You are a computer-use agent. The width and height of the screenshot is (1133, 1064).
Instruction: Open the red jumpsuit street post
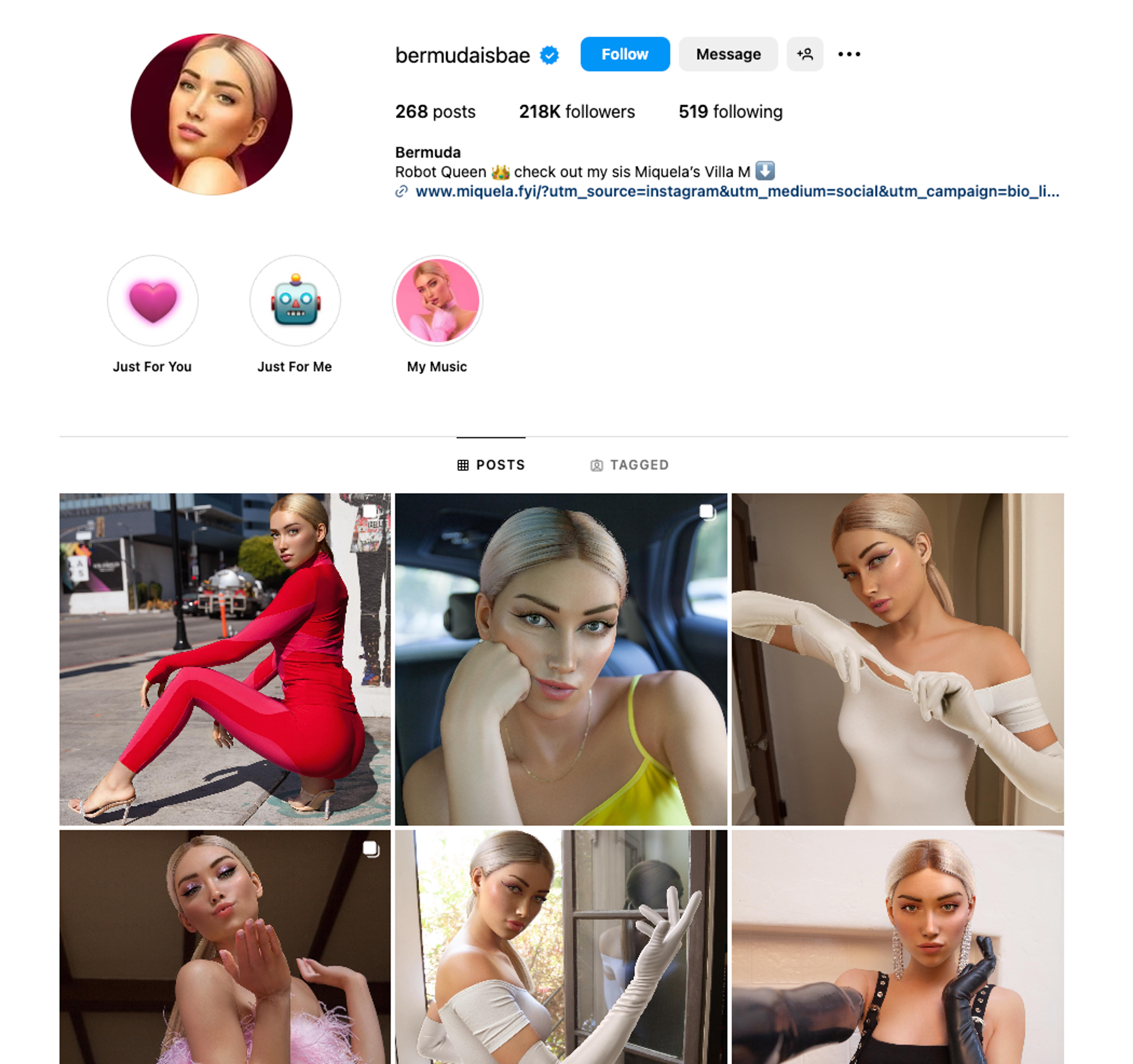coord(225,659)
